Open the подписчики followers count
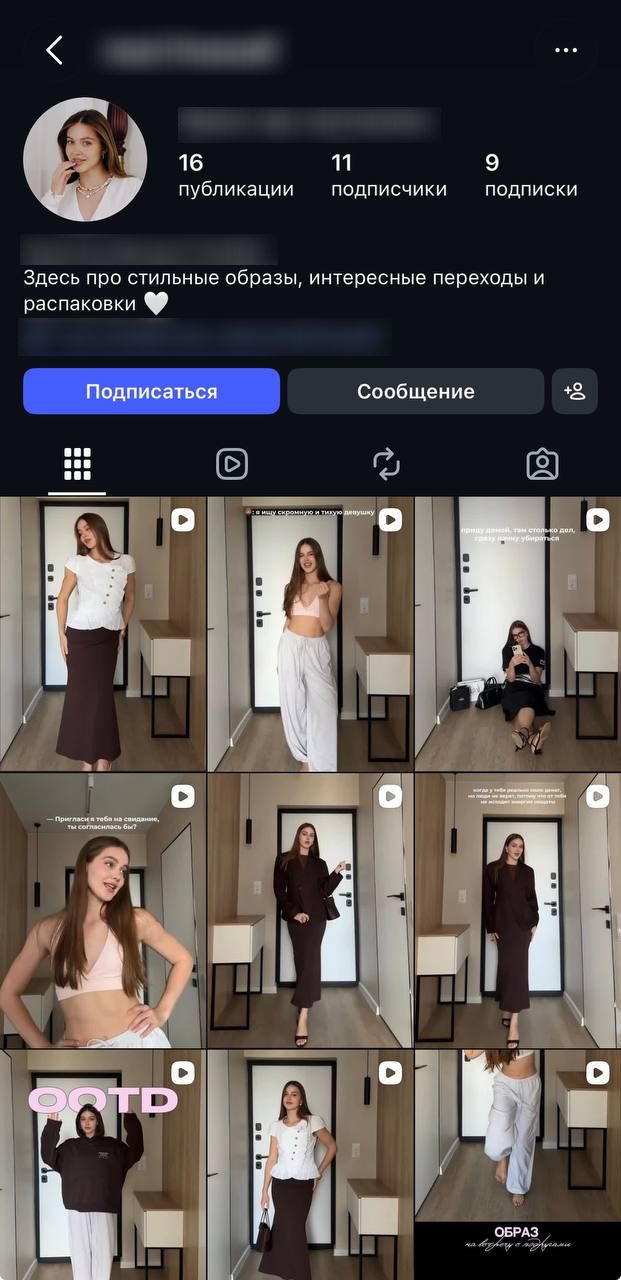 click(389, 175)
